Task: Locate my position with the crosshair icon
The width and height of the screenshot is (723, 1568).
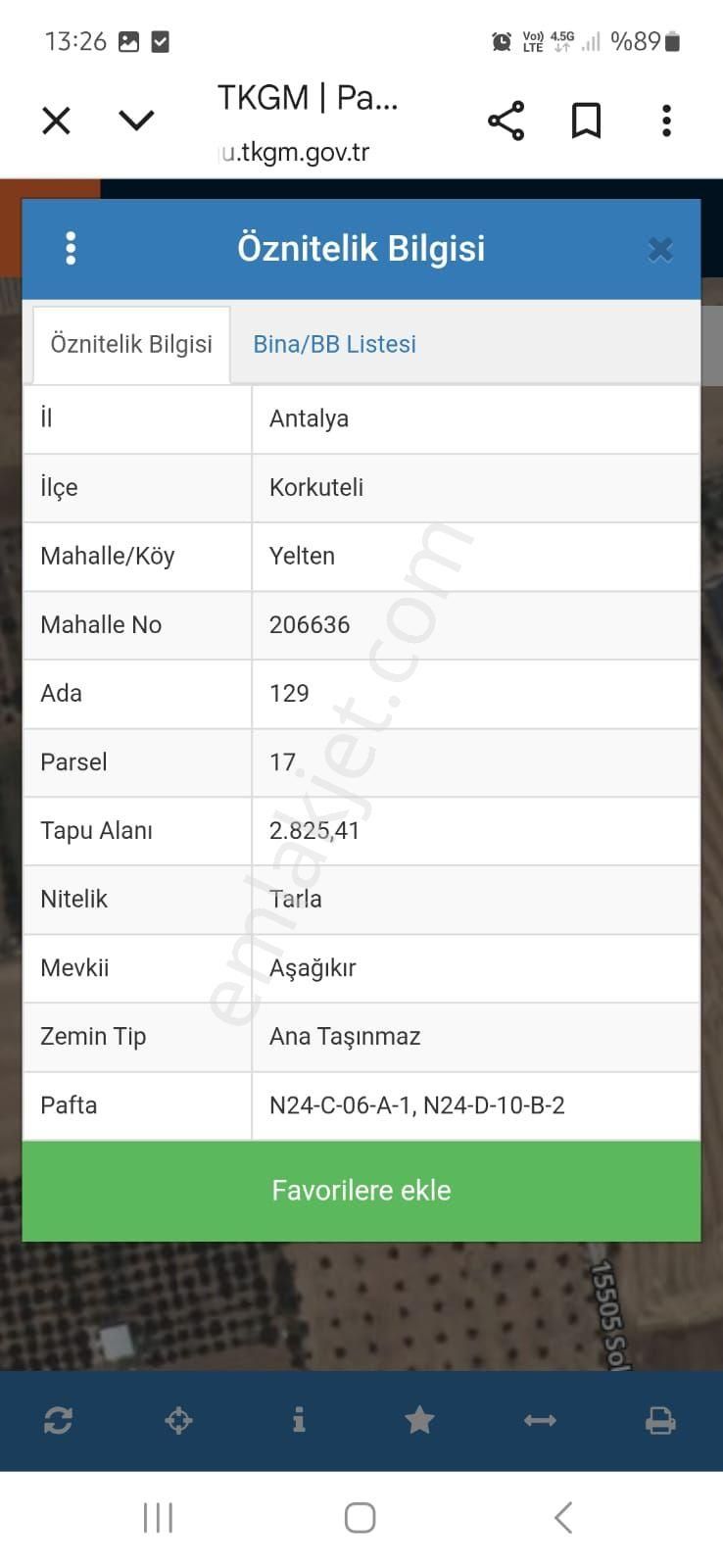Action: [x=178, y=1420]
